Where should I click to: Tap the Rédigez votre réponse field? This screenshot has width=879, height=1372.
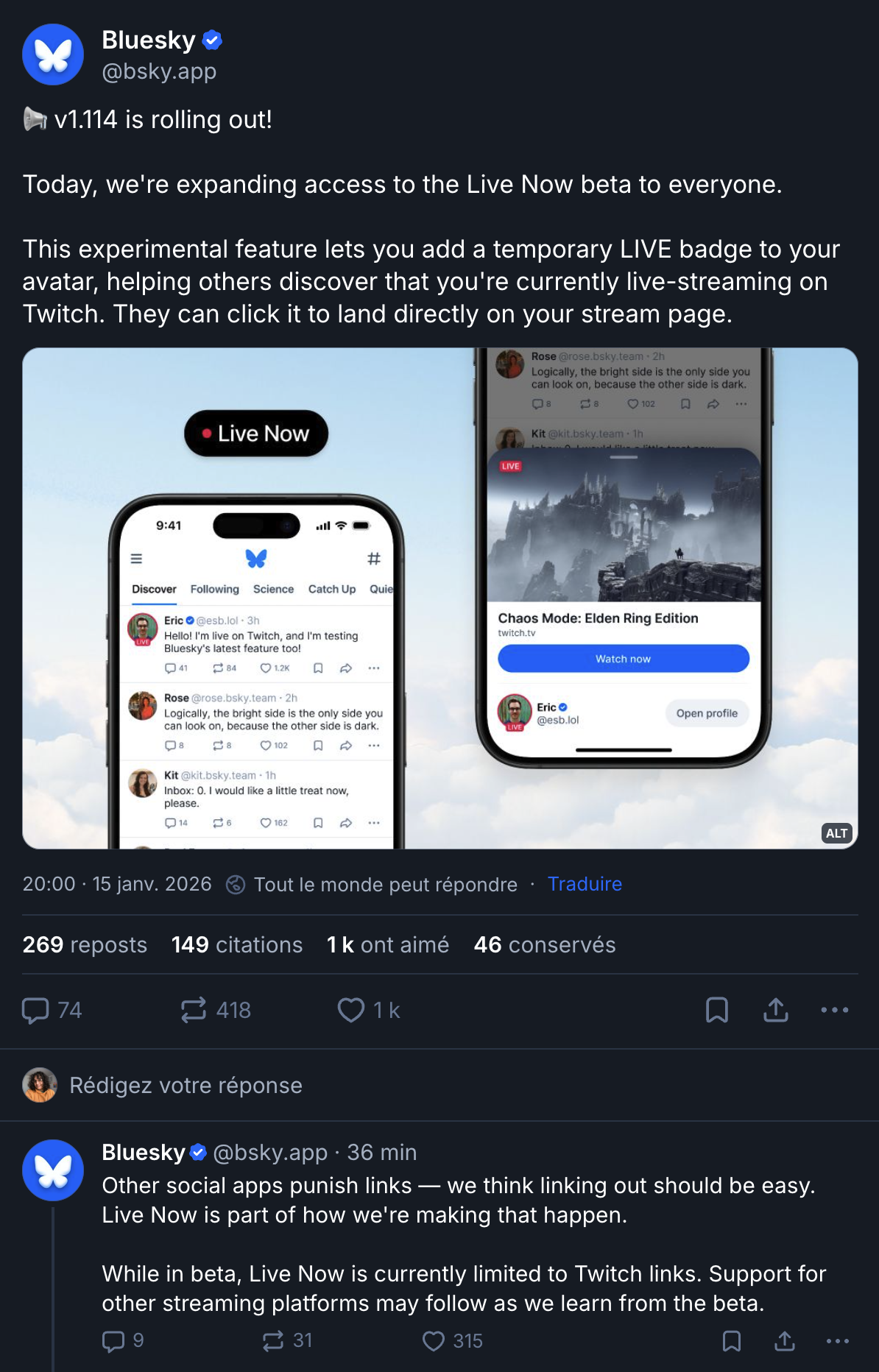(186, 1086)
